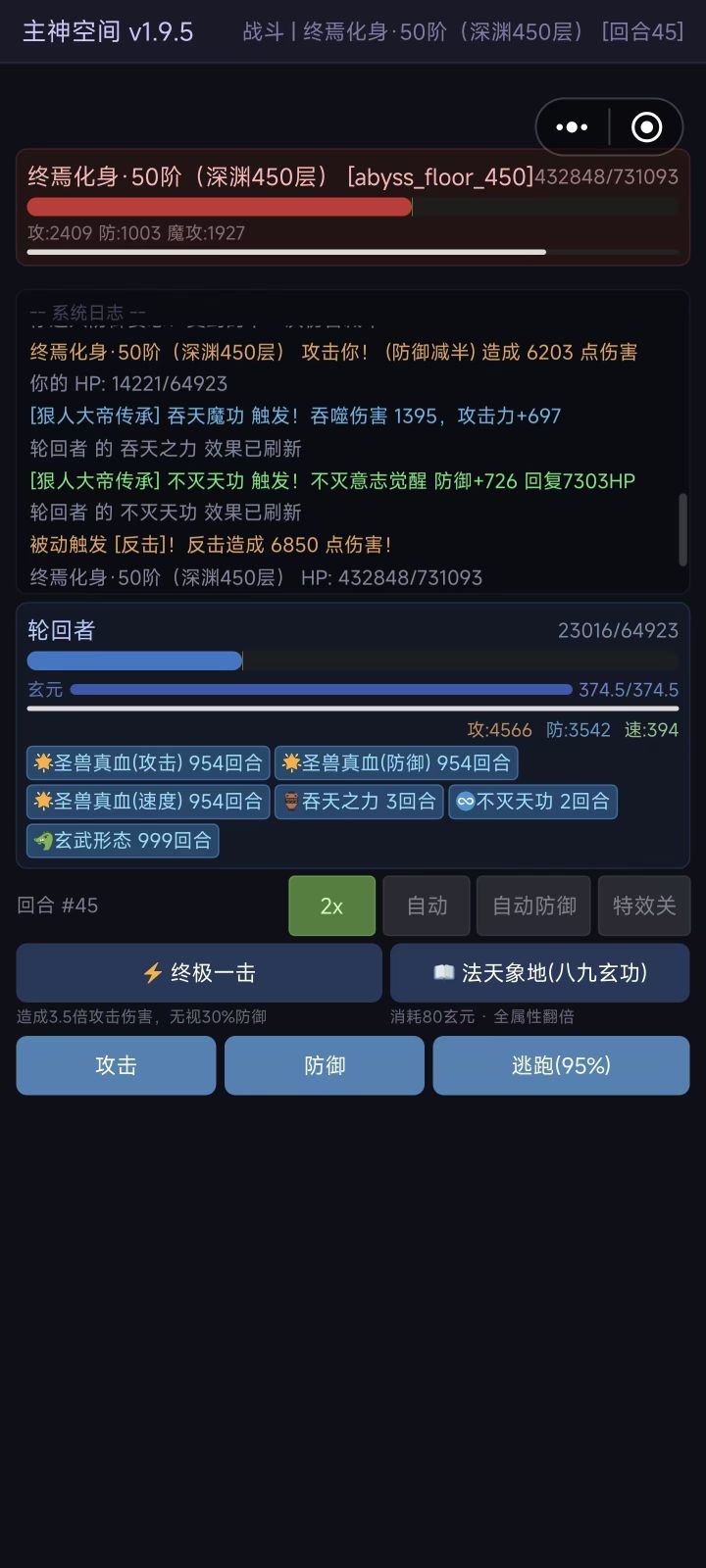Click the circular capsule target icon
The width and height of the screenshot is (706, 1568).
click(x=645, y=127)
